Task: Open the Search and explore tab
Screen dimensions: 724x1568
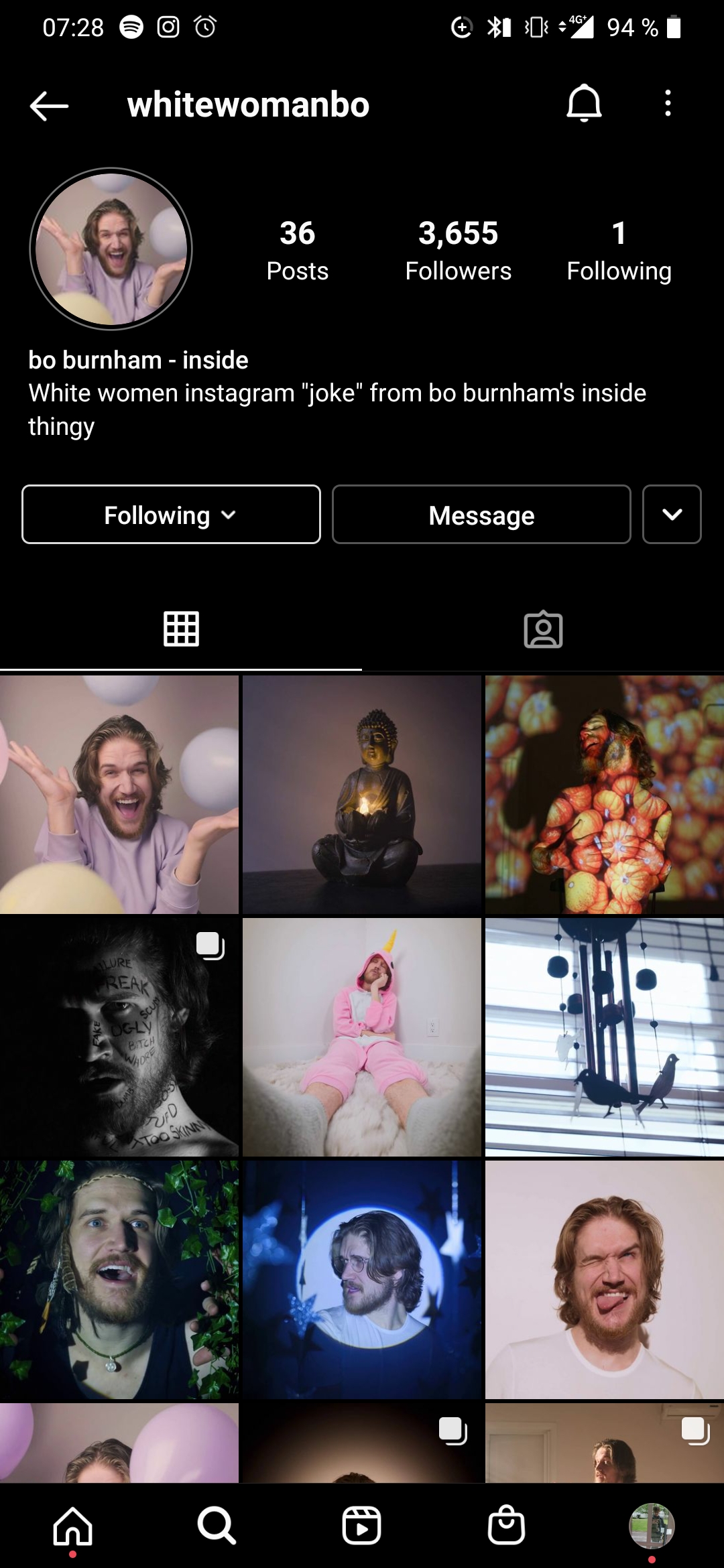Action: tap(217, 1526)
